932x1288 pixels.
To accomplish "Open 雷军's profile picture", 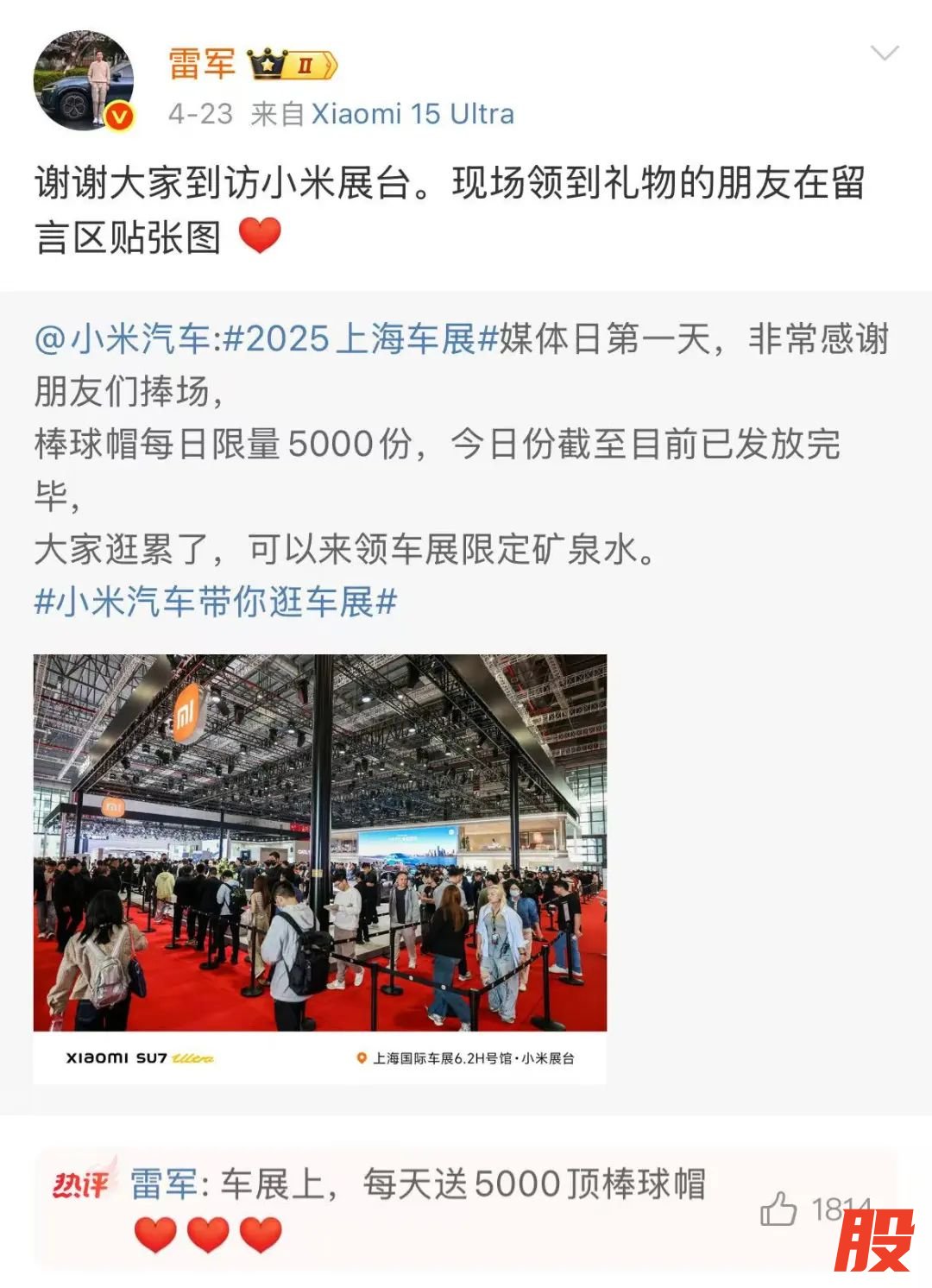I will tap(83, 82).
